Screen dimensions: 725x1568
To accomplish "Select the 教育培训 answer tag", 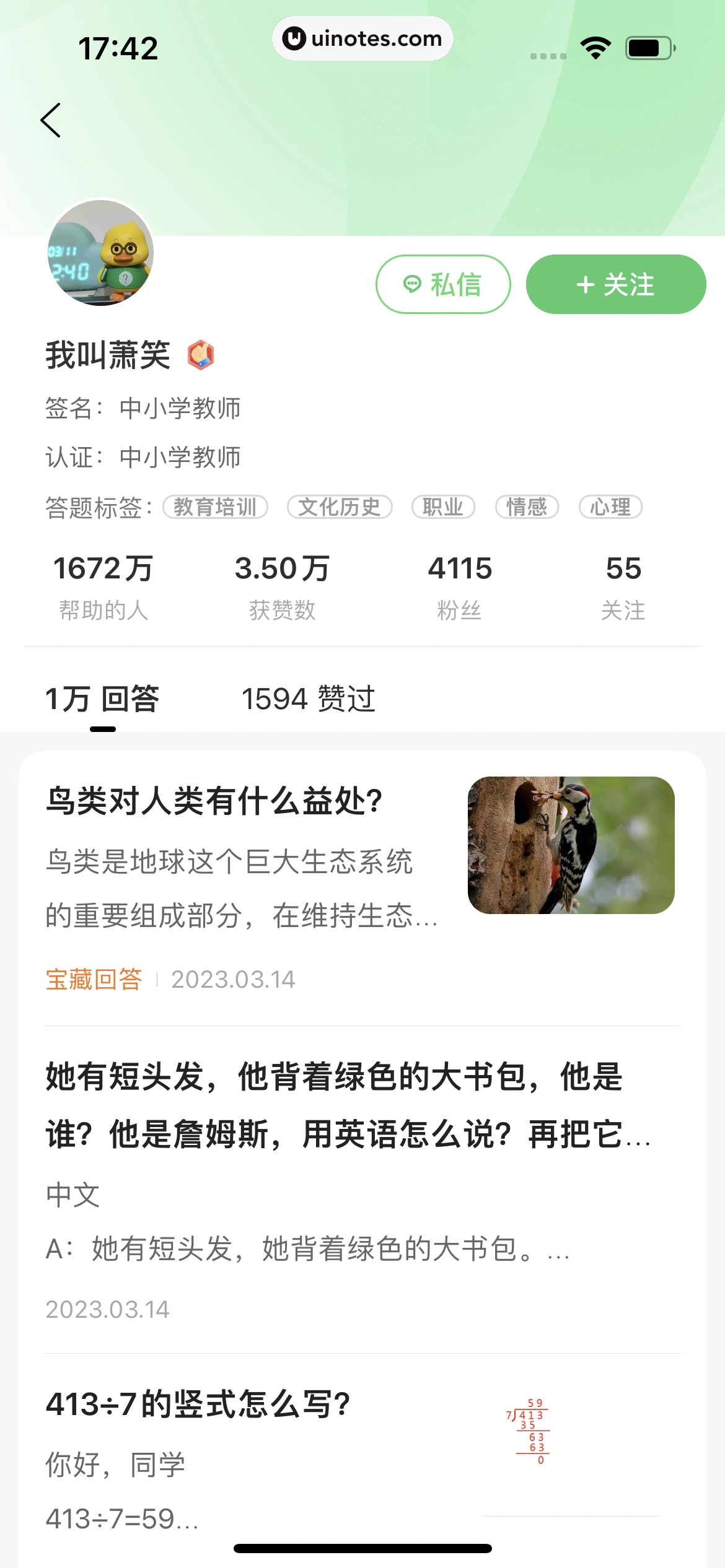I will coord(215,507).
